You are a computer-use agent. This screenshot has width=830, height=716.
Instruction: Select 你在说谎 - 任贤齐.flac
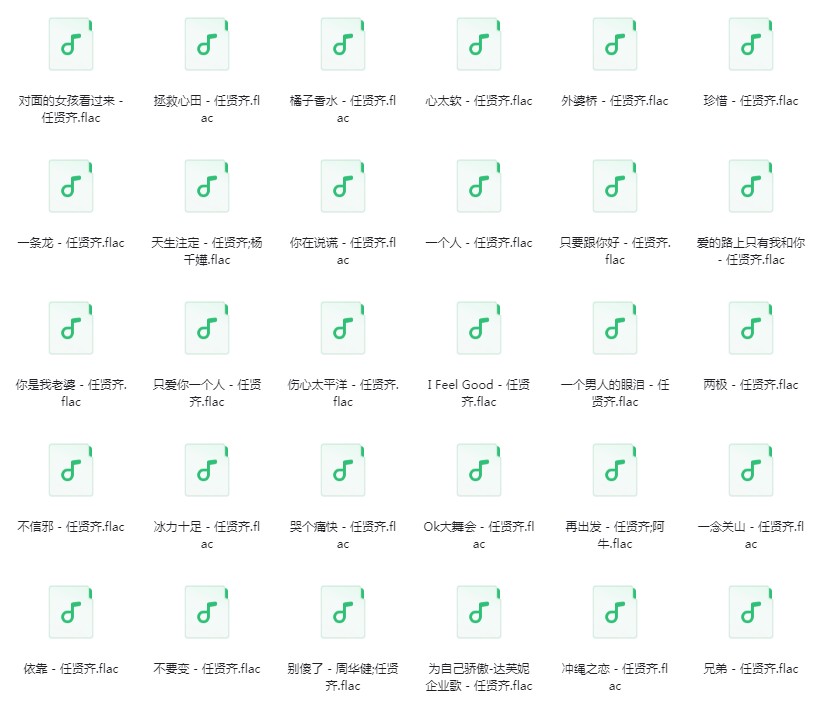click(x=343, y=186)
